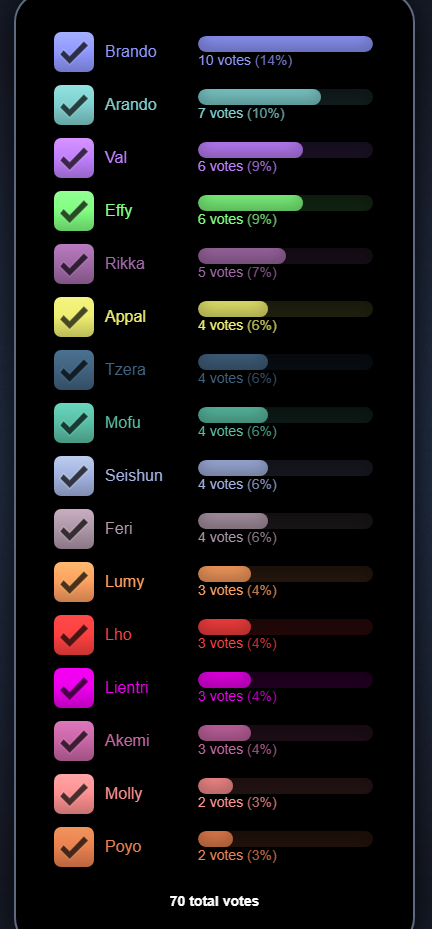
Task: Uncheck the red Lho checkbox
Action: 74,635
